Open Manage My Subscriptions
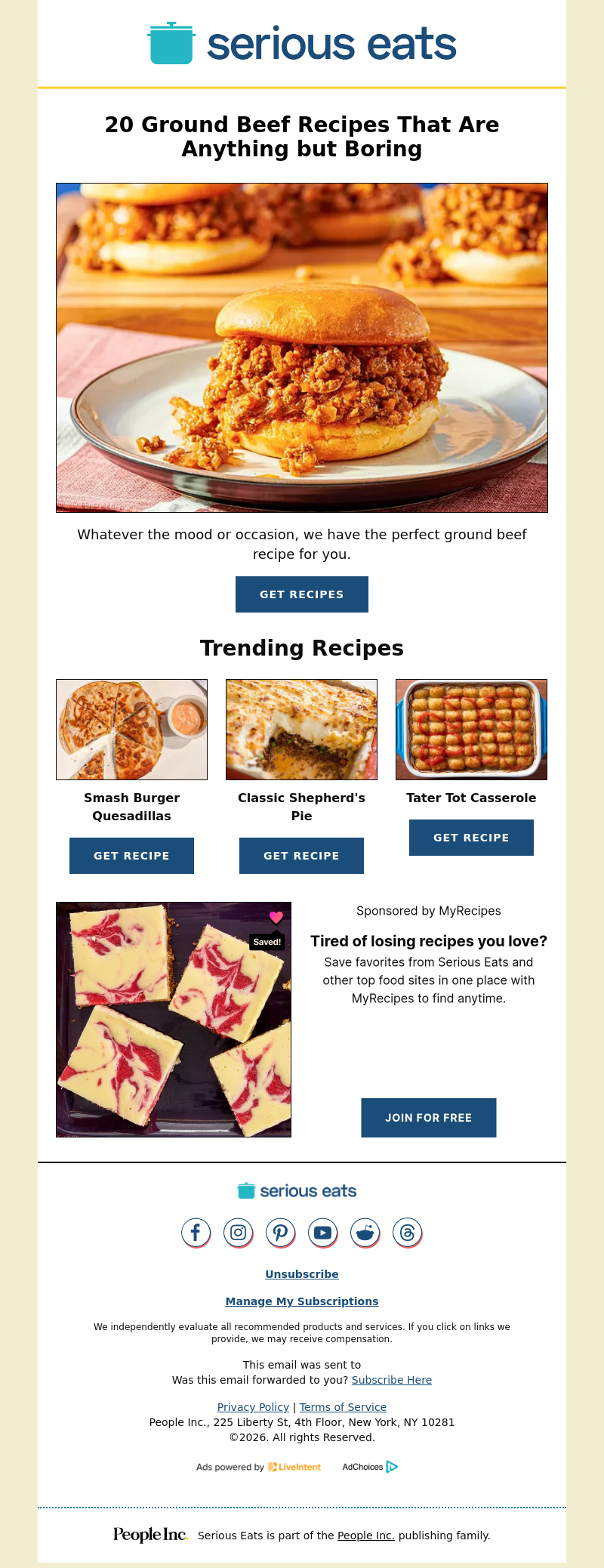This screenshot has width=604, height=1568. coord(301,1301)
